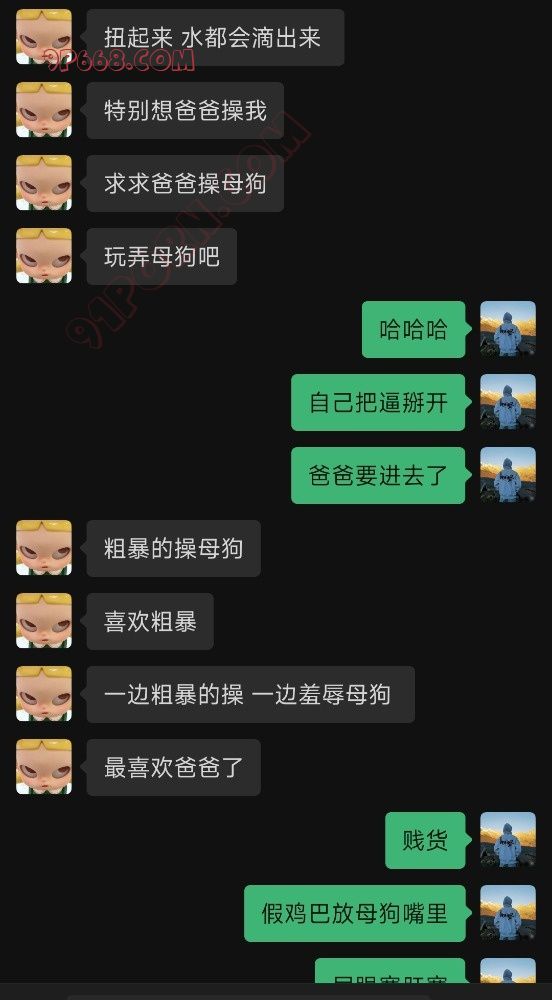
Task: Open sender's avatar beside the 哈哈哈 message
Action: (x=507, y=329)
